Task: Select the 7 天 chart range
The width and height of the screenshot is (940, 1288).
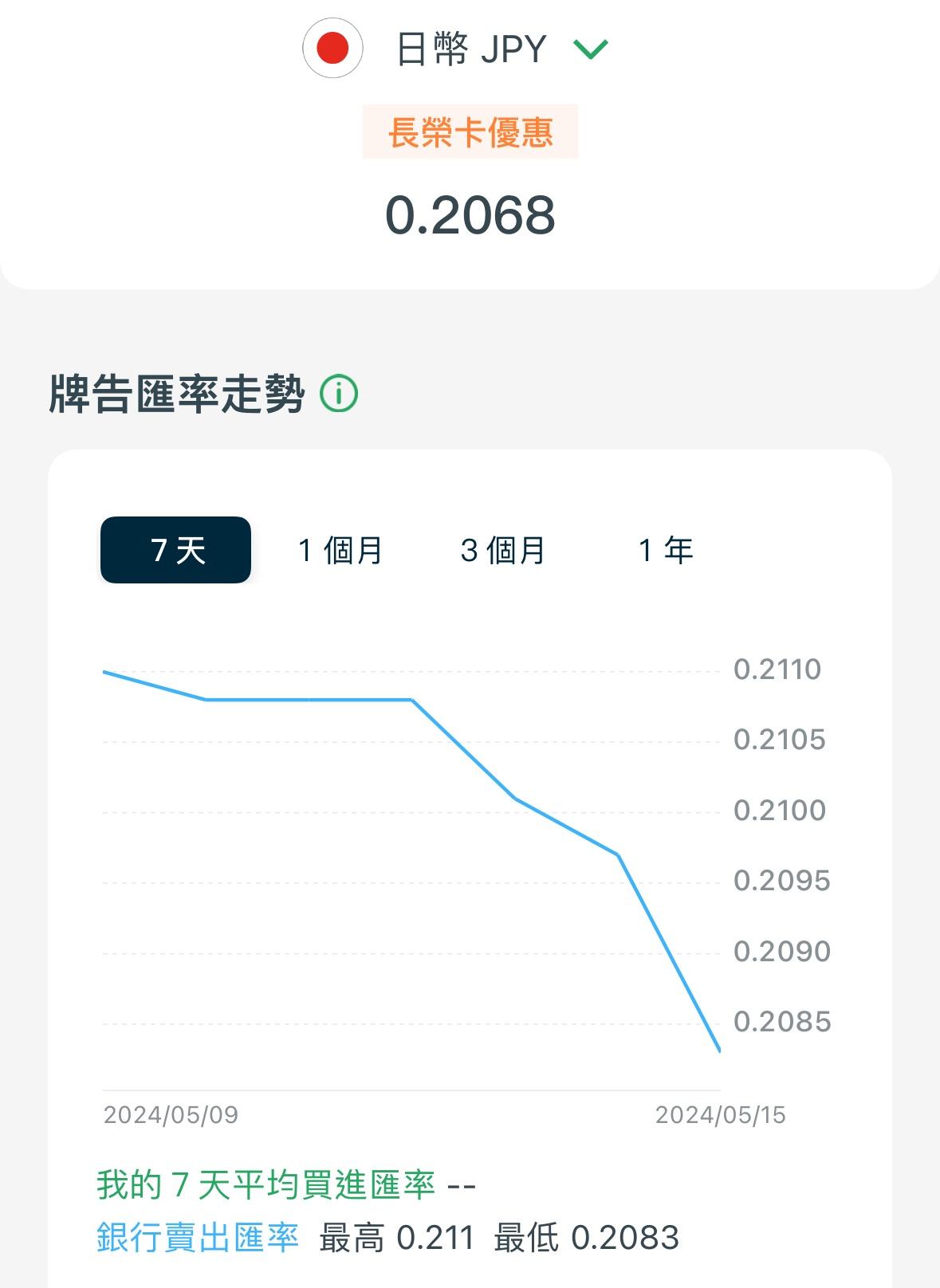Action: tap(176, 550)
